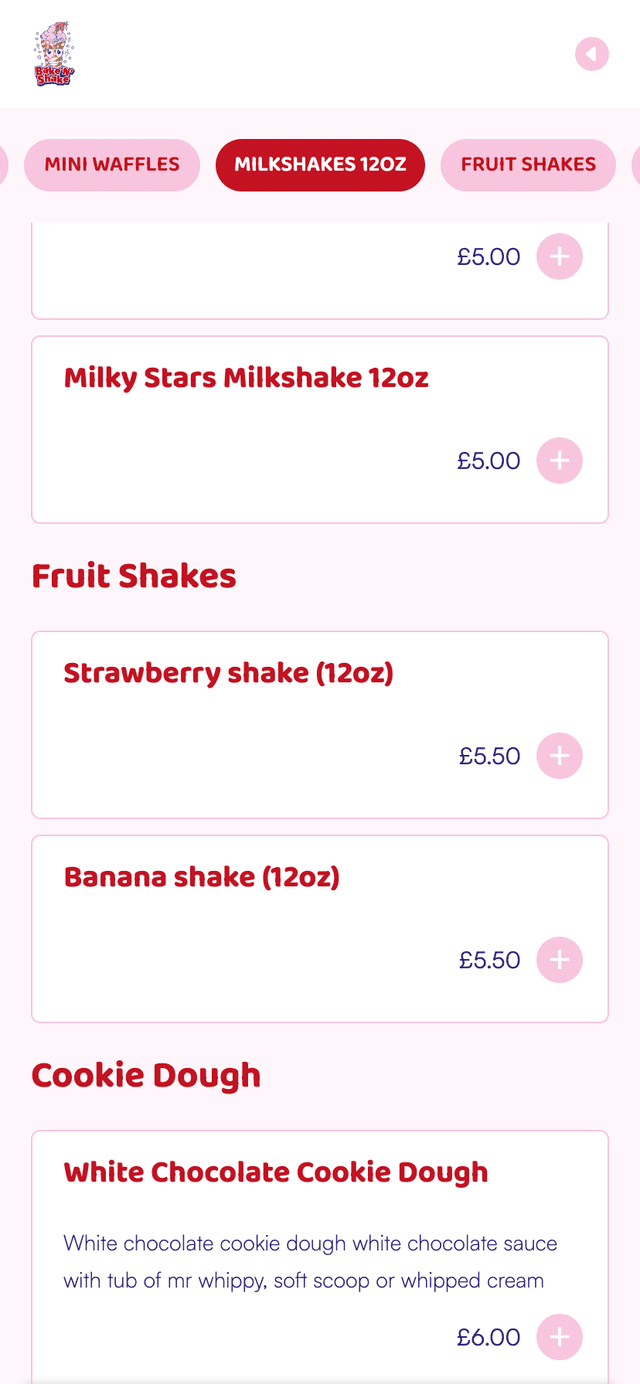View White Chocolate Cookie Dough details
Screen dimensions: 640x1384
coord(276,1172)
